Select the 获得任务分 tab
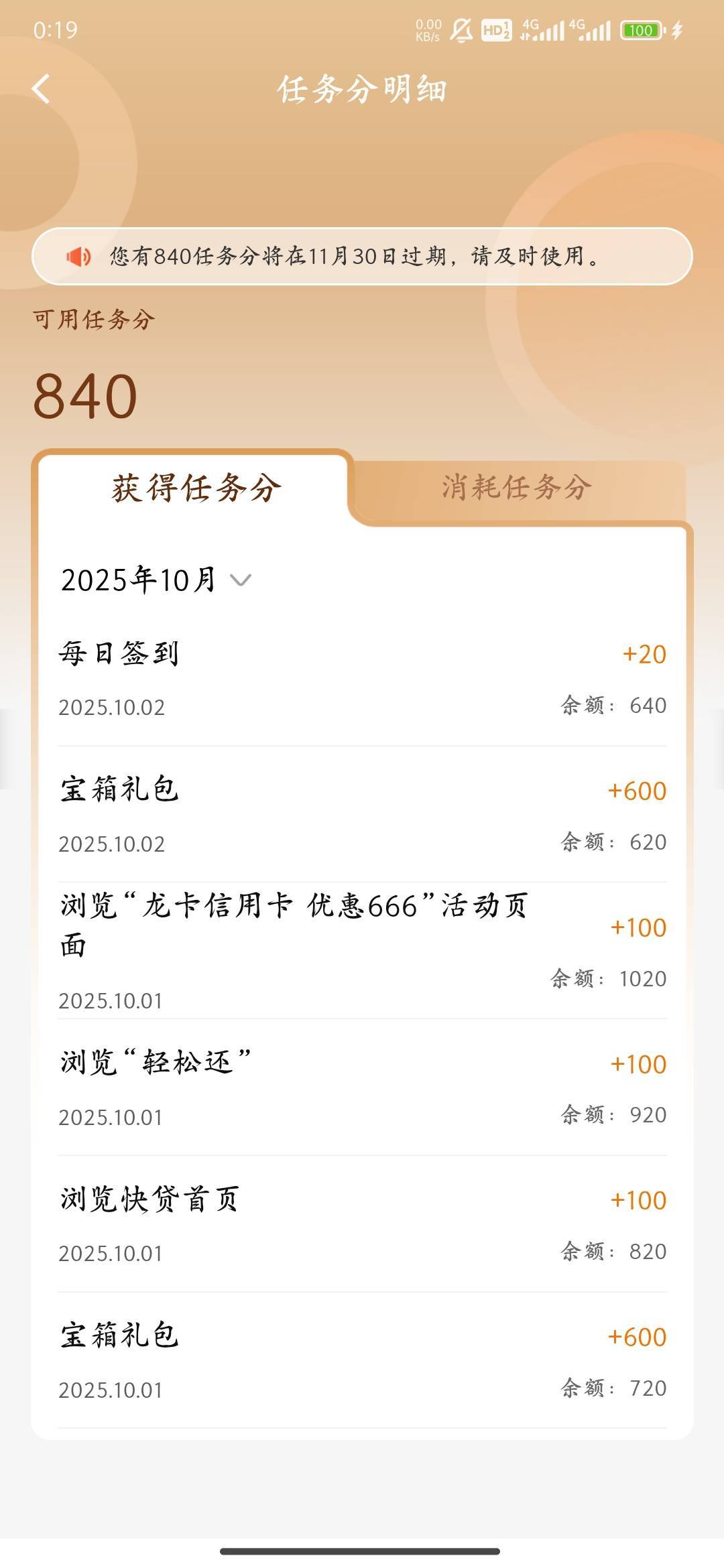 (x=196, y=488)
